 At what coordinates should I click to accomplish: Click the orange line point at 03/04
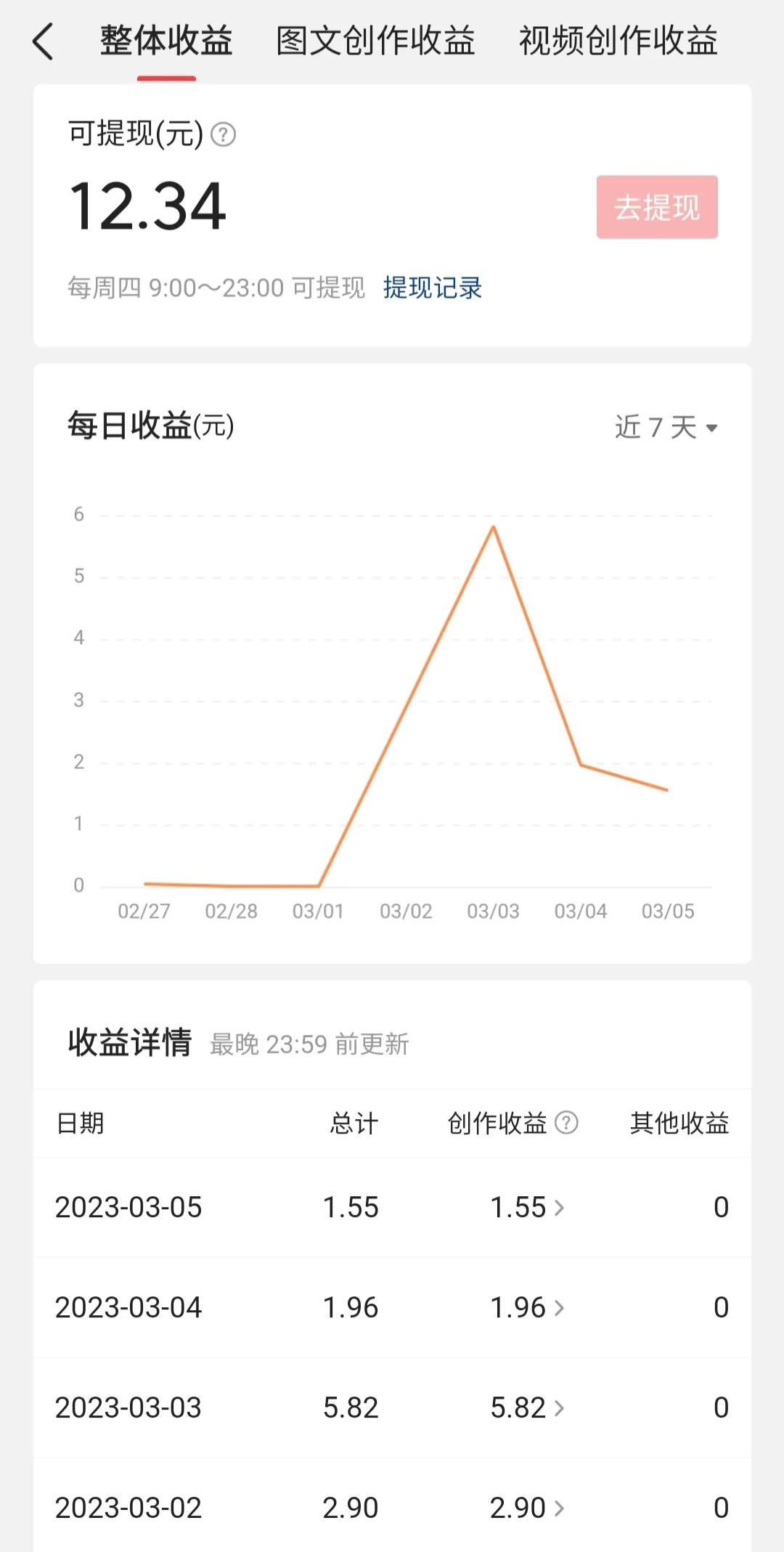(x=581, y=764)
